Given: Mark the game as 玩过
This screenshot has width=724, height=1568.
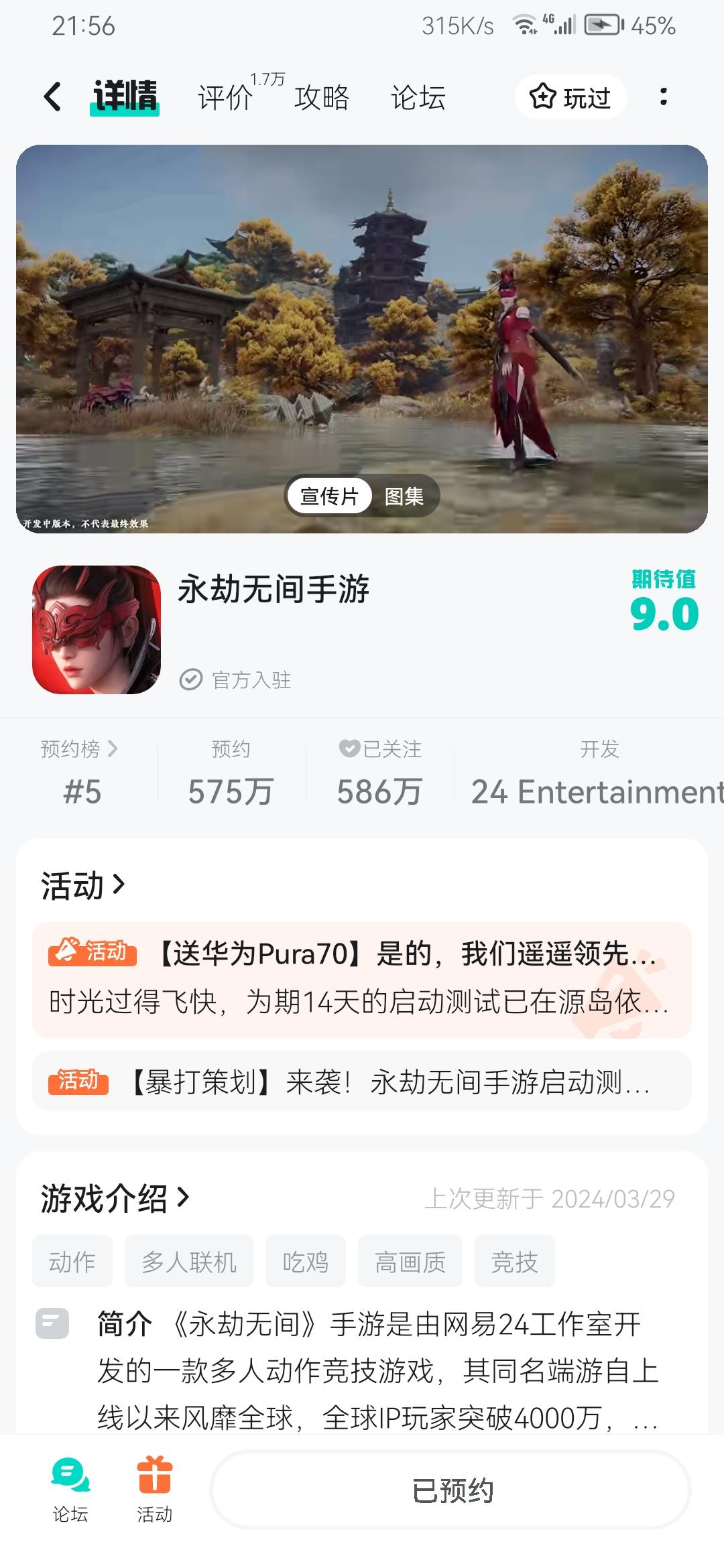Looking at the screenshot, I should pyautogui.click(x=570, y=97).
